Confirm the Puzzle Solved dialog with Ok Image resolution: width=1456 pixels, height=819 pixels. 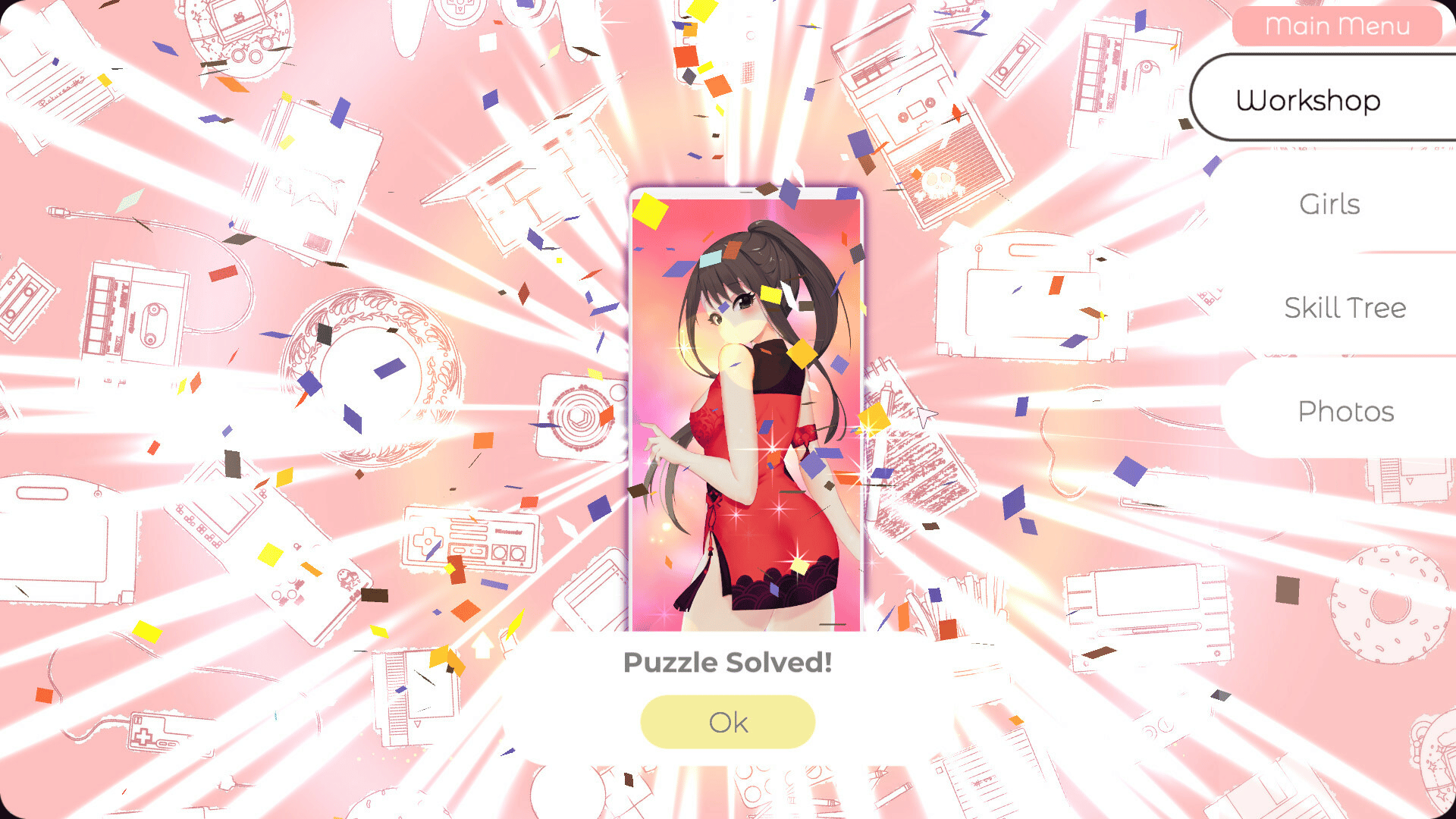coord(727,722)
